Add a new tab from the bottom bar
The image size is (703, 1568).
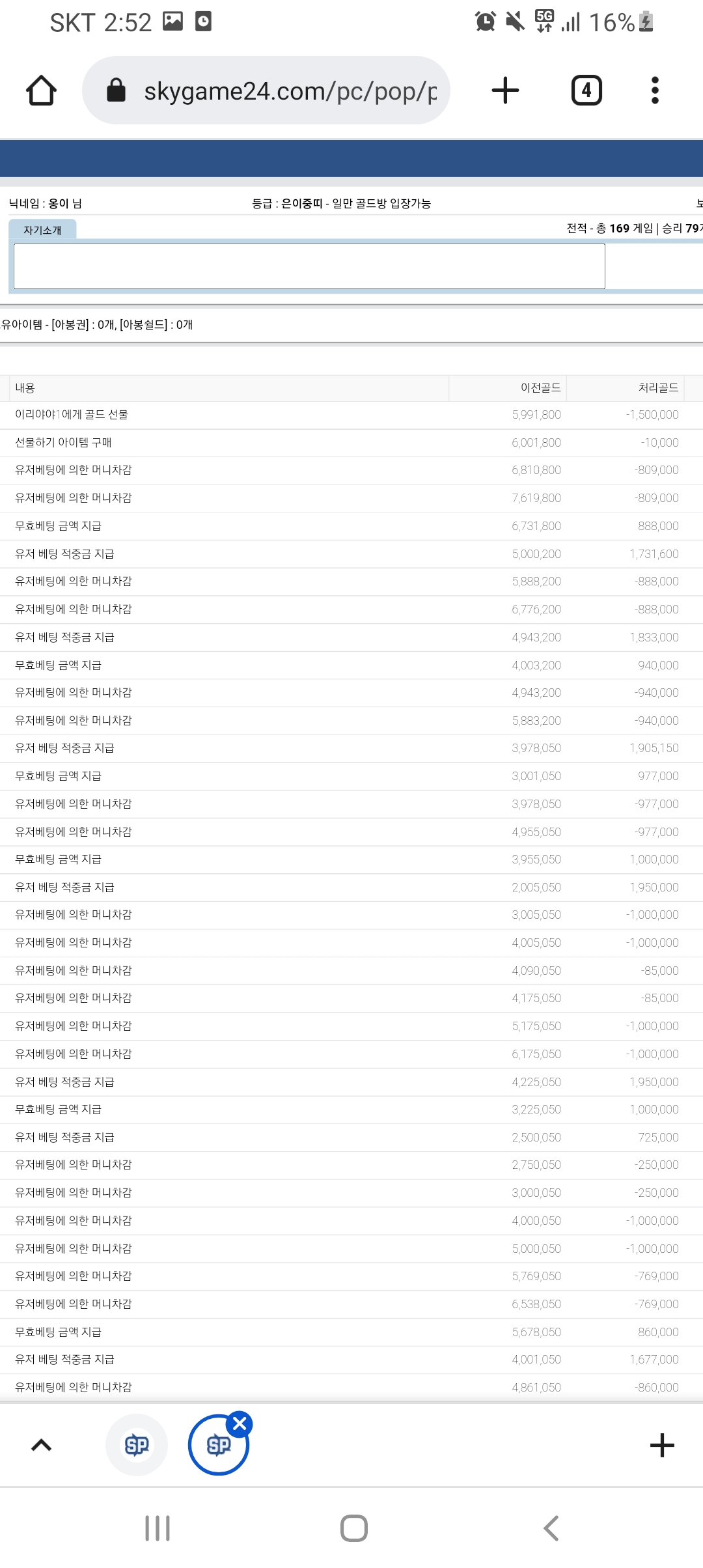click(x=662, y=1445)
